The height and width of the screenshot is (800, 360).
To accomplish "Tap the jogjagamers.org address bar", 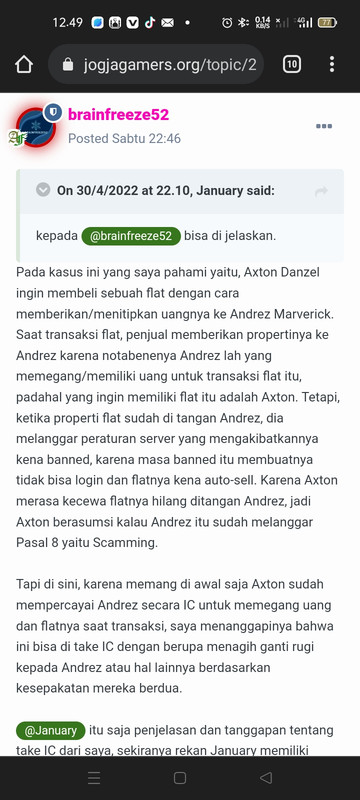I will click(x=156, y=64).
